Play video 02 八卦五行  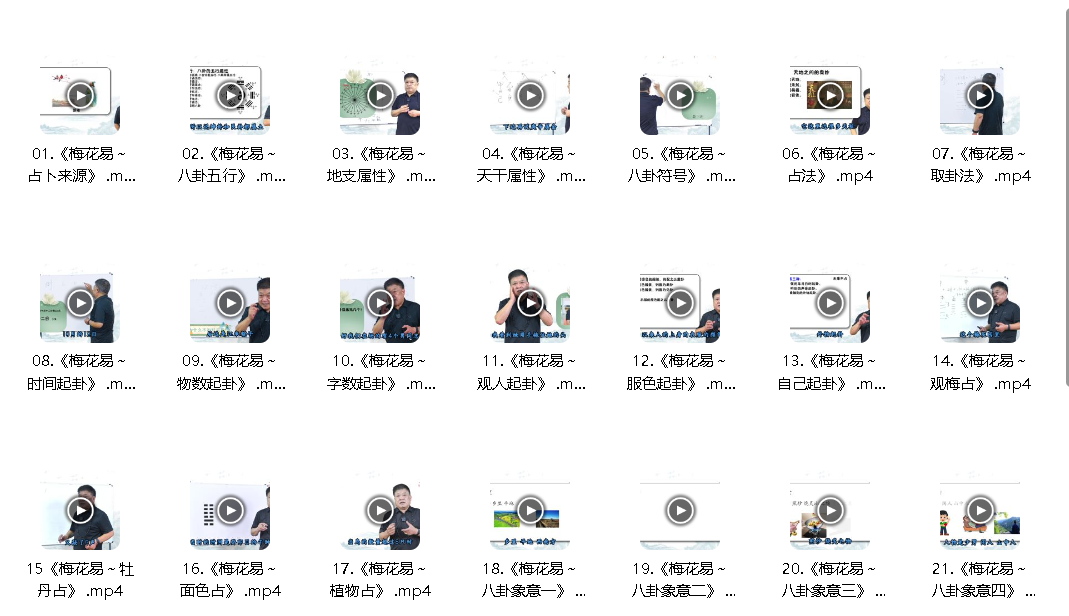tap(230, 96)
